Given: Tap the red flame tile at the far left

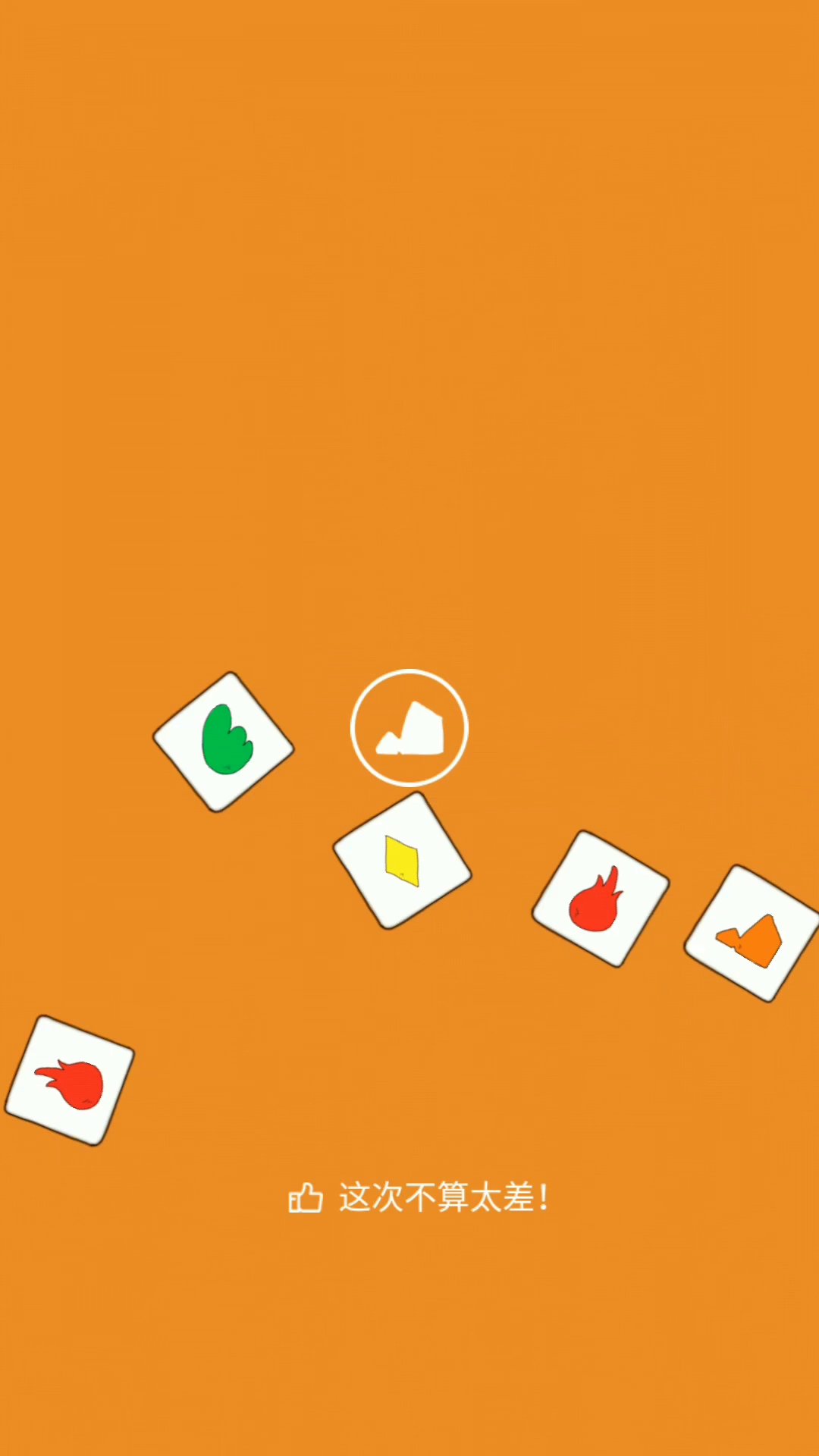Looking at the screenshot, I should click(x=70, y=1081).
